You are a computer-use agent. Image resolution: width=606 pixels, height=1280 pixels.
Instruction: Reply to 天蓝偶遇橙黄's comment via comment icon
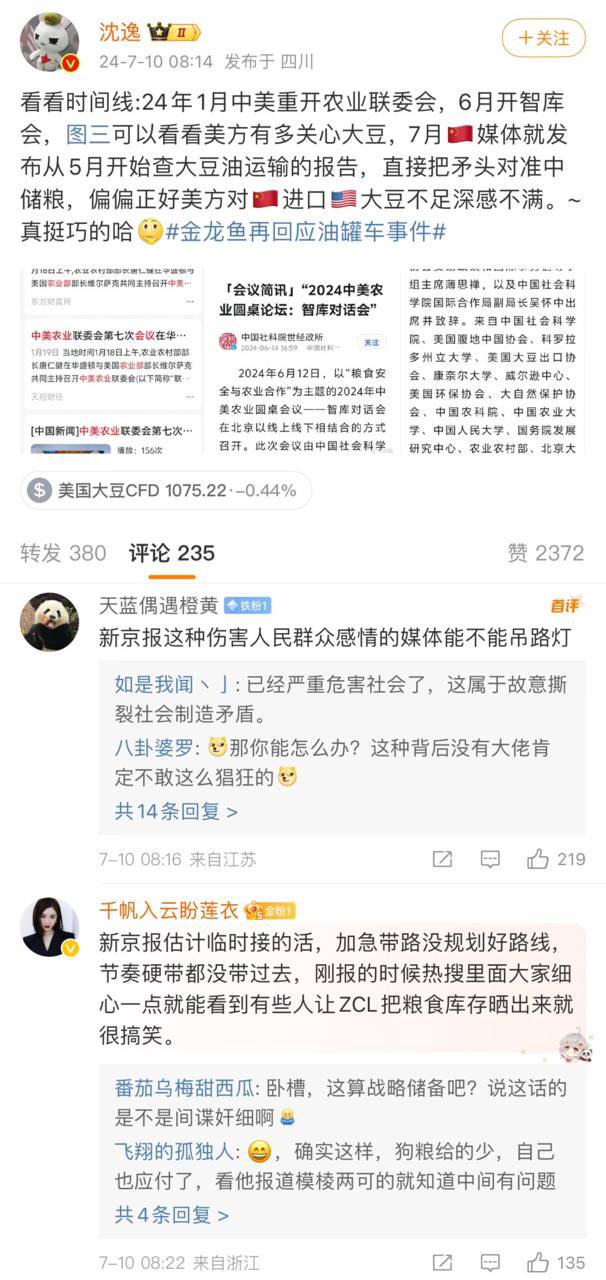490,859
